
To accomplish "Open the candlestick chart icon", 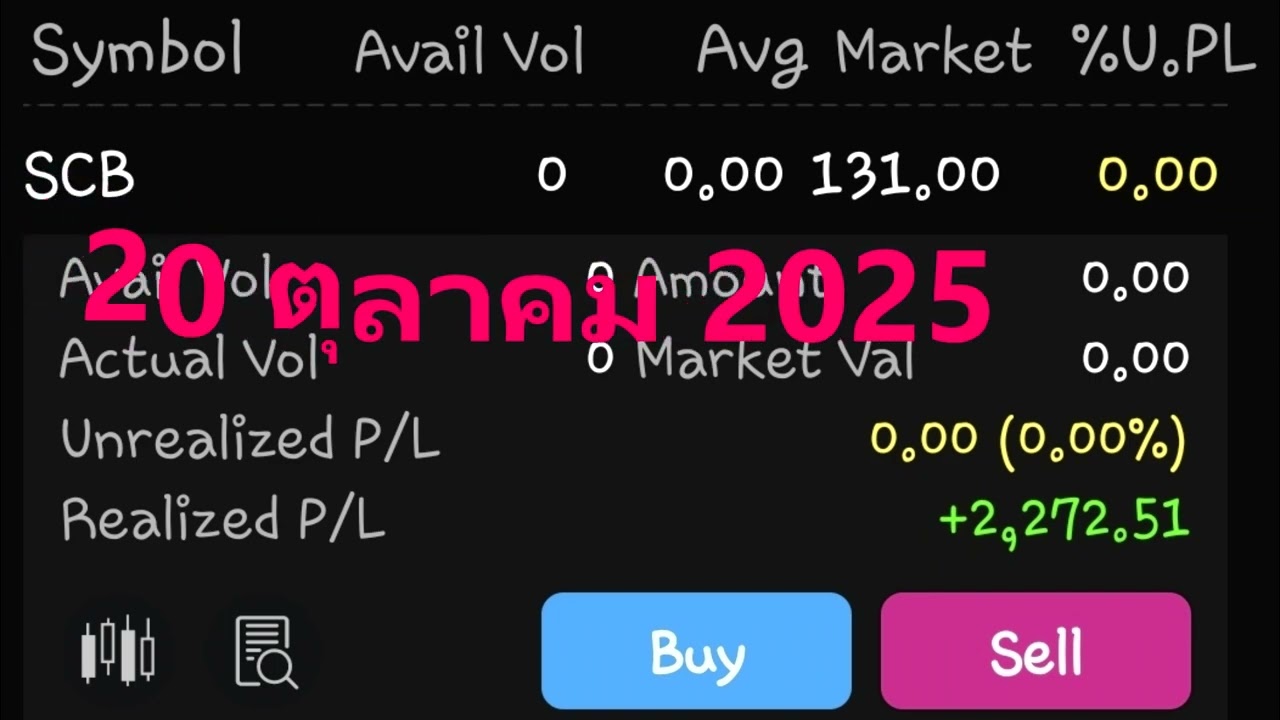I will (x=118, y=650).
